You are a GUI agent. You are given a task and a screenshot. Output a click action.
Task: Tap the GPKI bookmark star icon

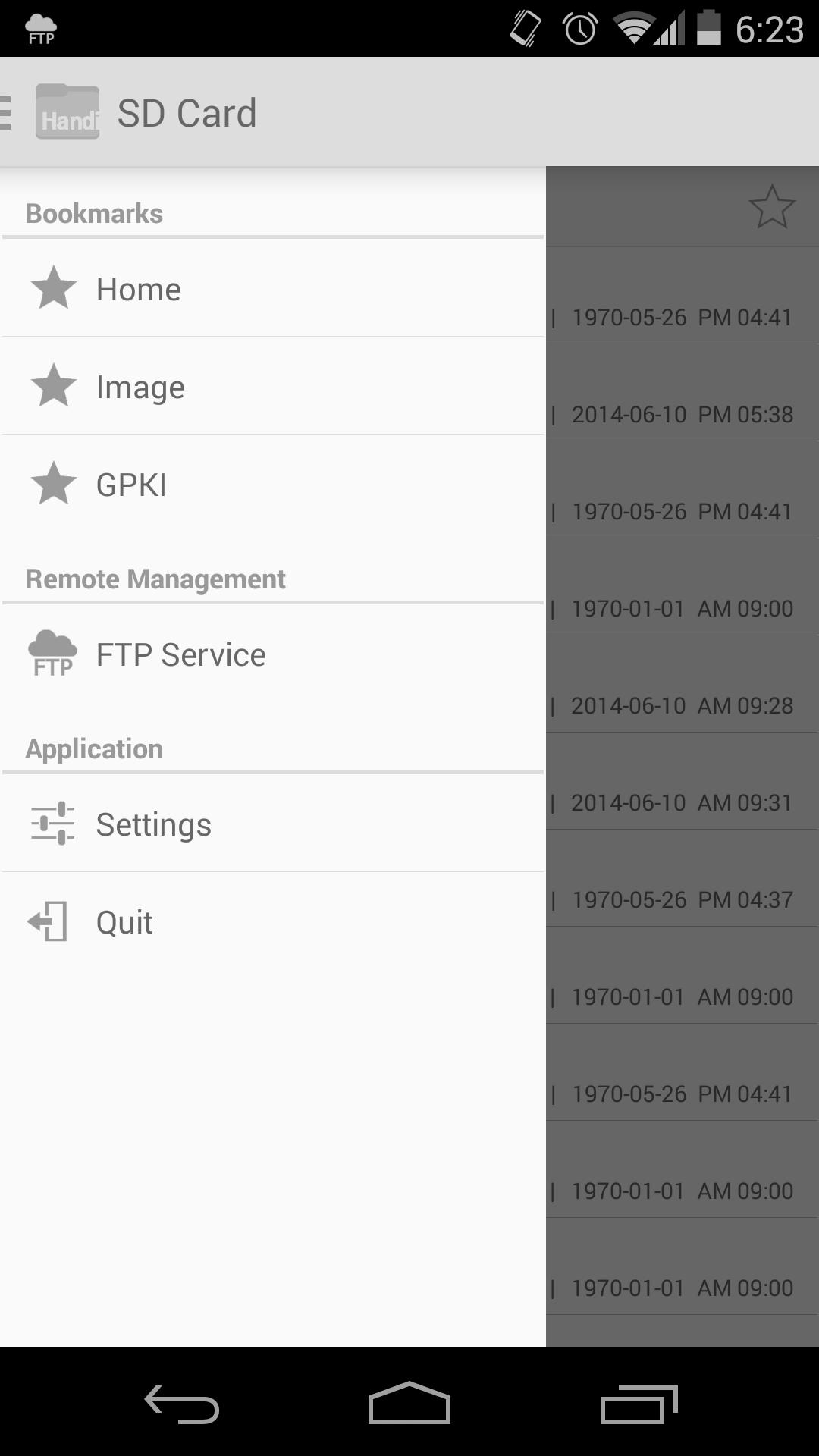(53, 484)
